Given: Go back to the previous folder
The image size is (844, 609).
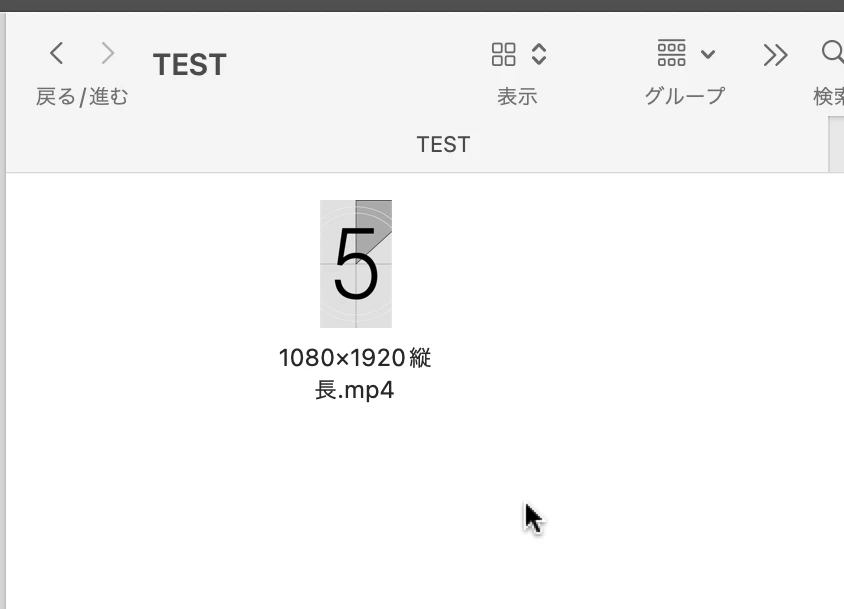Looking at the screenshot, I should (57, 54).
